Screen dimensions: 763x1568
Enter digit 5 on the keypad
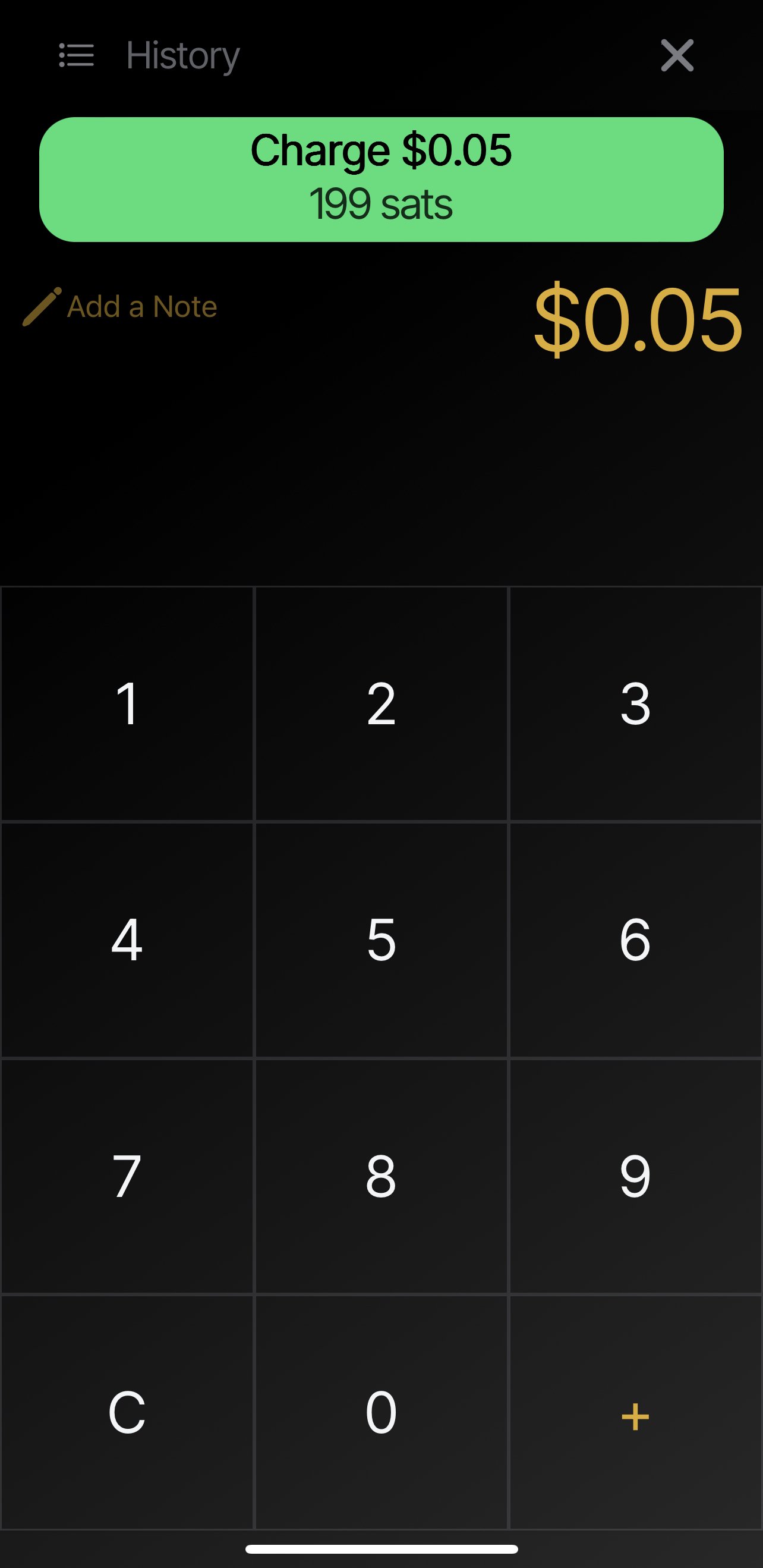[381, 940]
